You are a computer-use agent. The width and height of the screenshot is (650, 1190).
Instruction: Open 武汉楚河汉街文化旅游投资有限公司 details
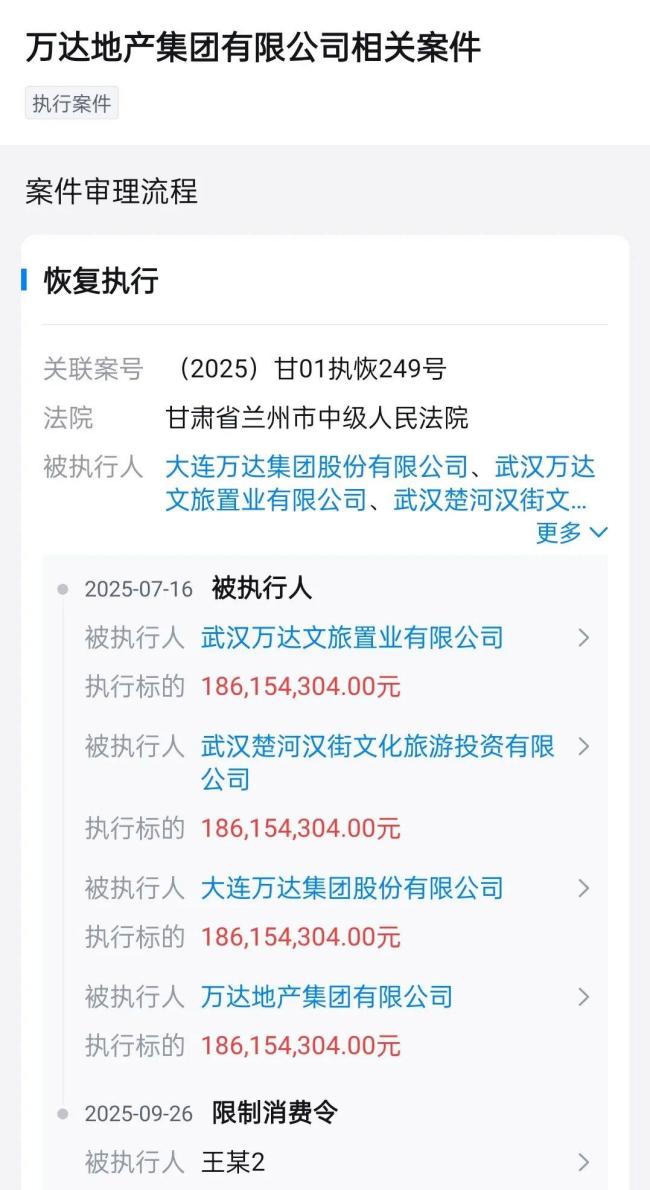pyautogui.click(x=377, y=762)
